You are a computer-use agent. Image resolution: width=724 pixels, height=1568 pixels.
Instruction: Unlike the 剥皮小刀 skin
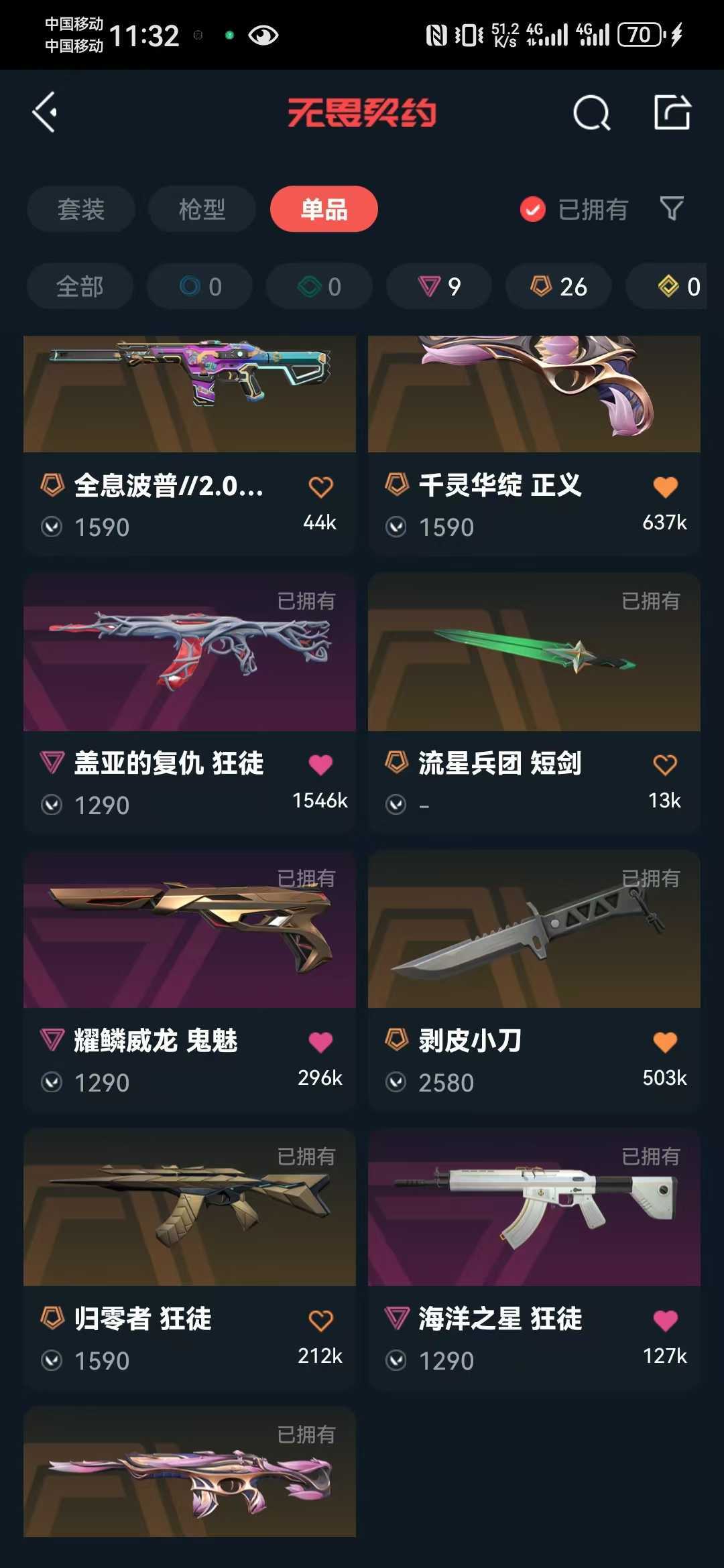click(x=665, y=1042)
